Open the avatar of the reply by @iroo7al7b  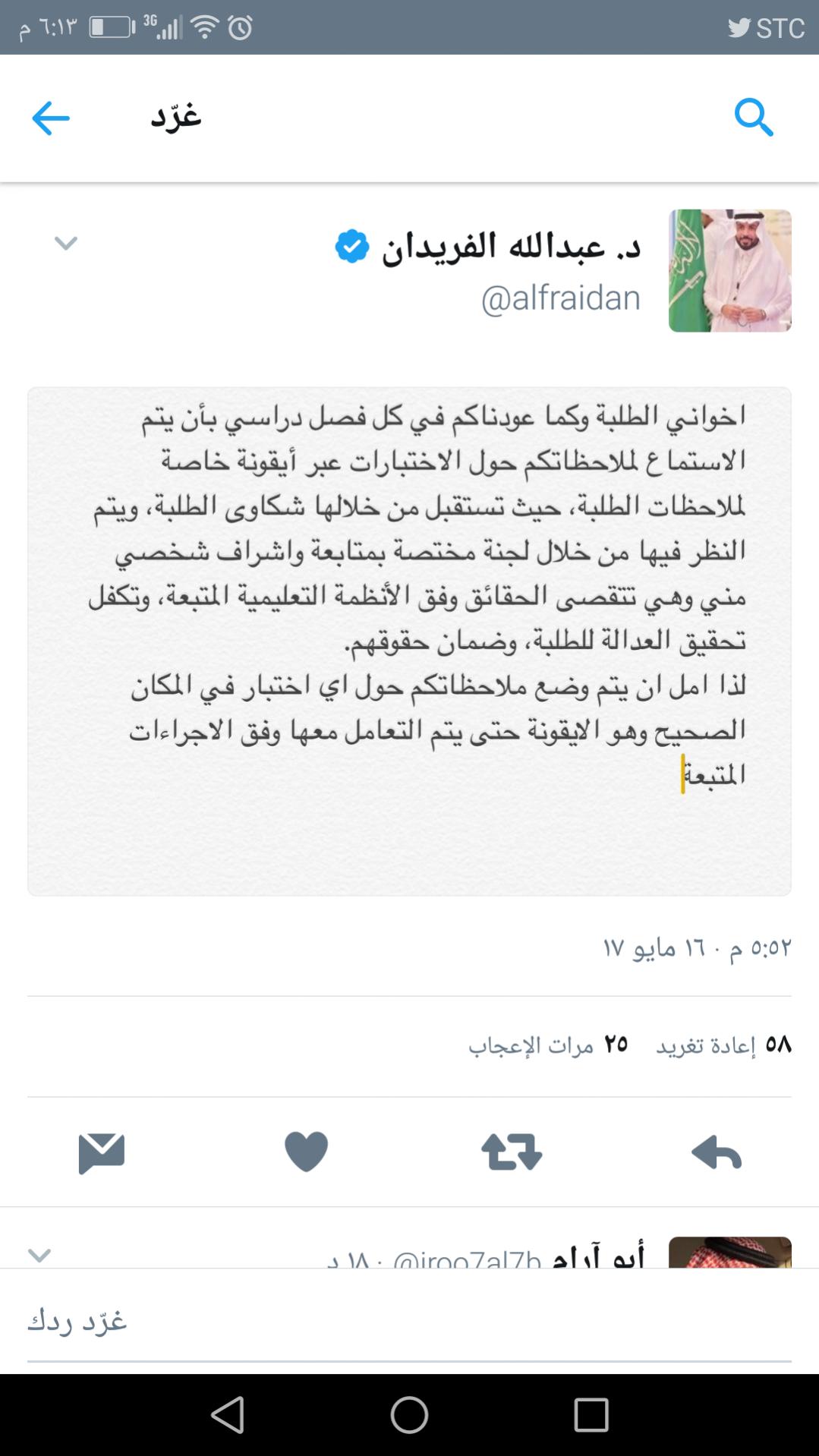tap(729, 1253)
